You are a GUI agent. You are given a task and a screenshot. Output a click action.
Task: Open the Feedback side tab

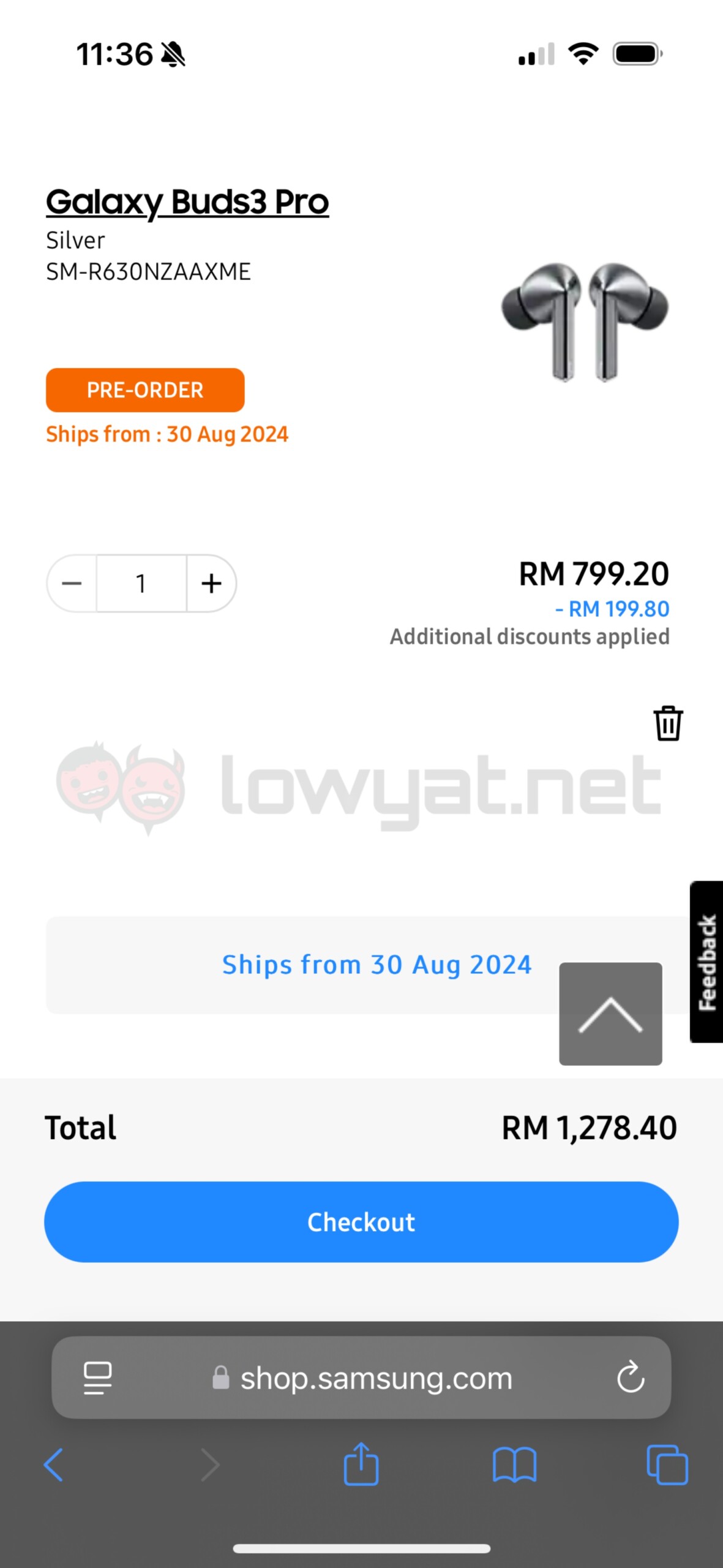click(x=706, y=962)
